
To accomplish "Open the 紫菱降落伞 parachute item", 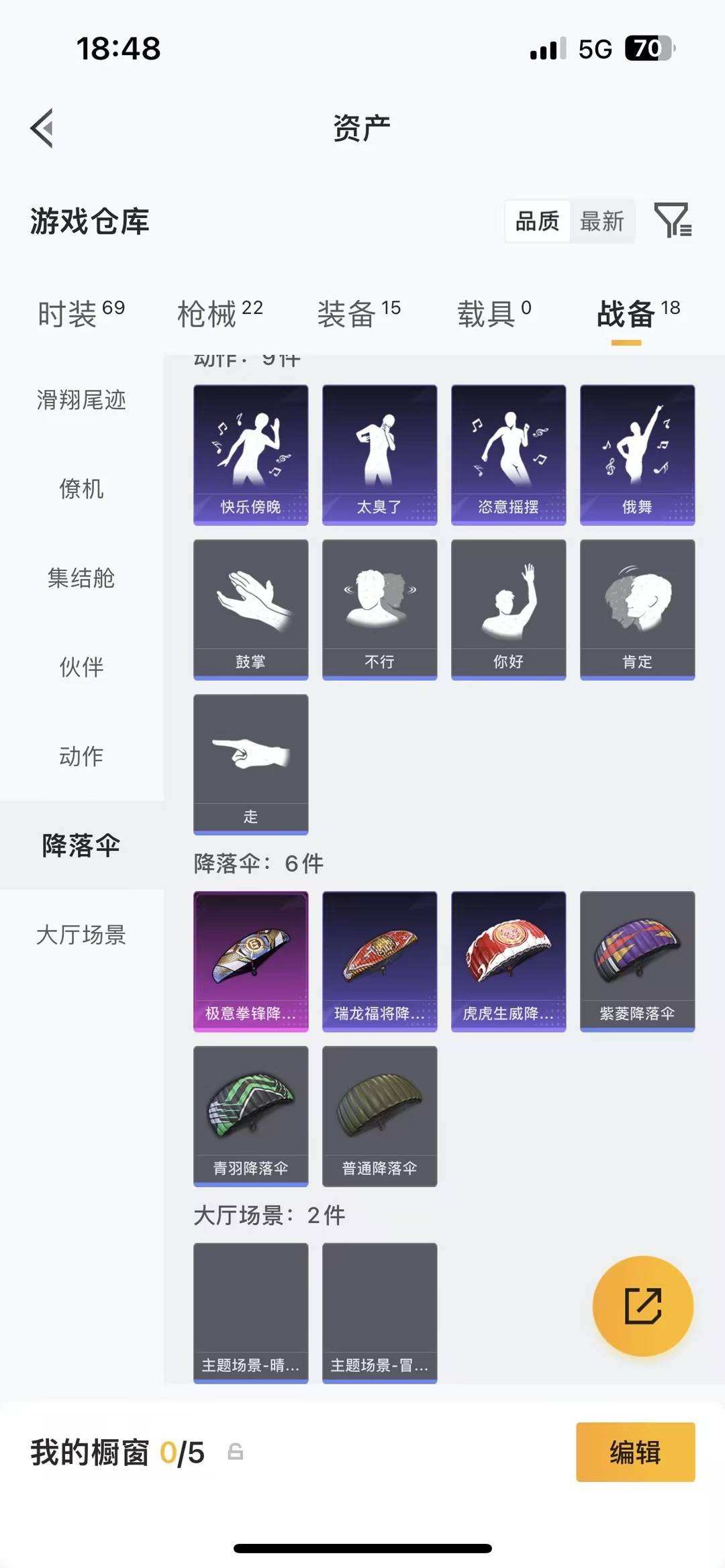I will pos(637,961).
